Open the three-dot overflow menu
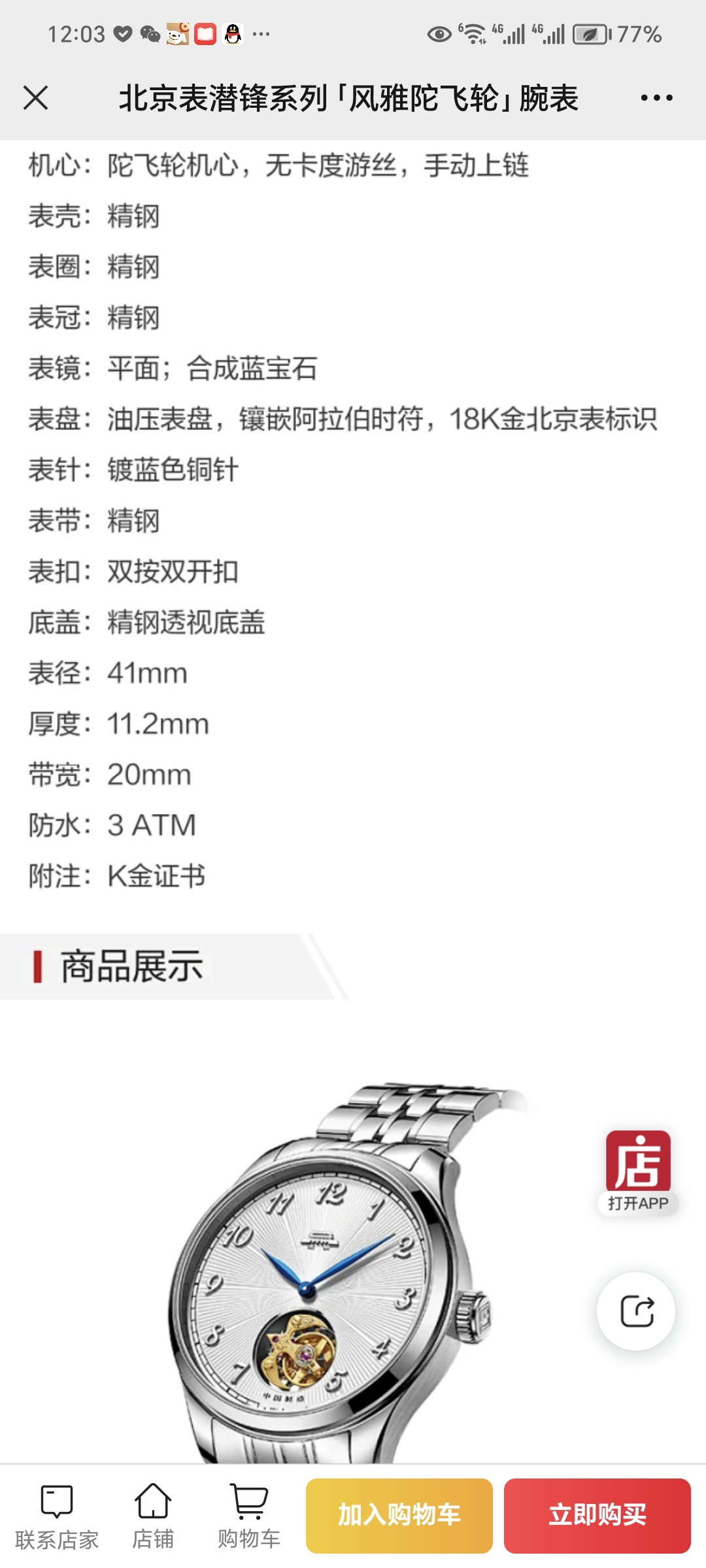The image size is (706, 1568). pos(656,98)
